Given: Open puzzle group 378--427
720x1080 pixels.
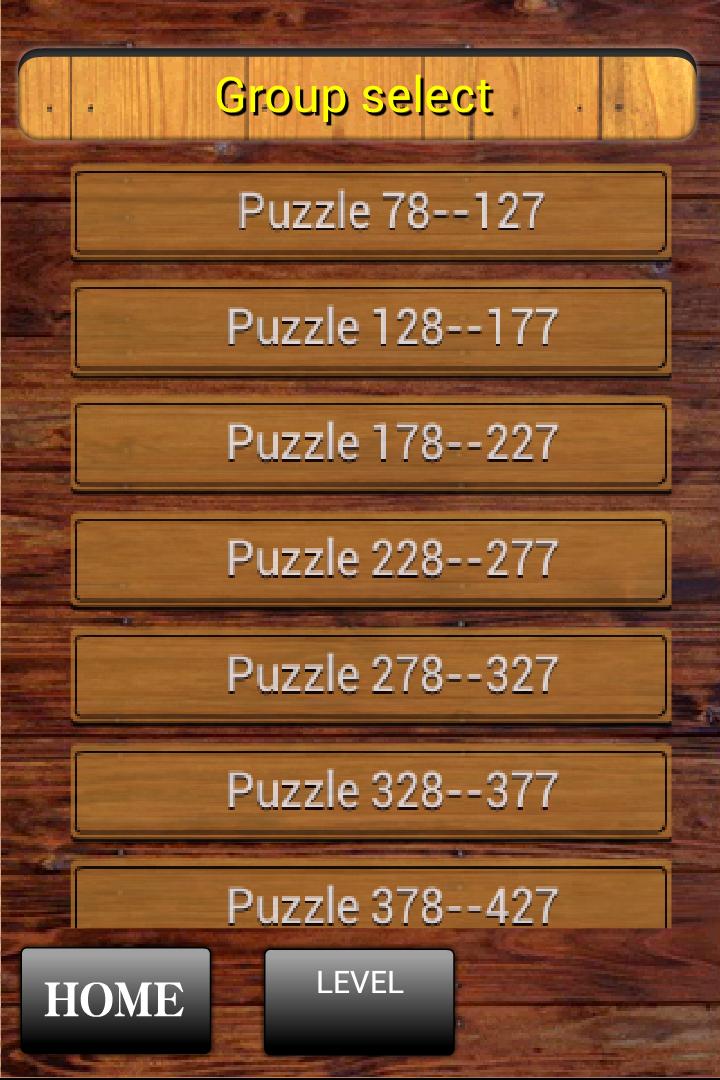Looking at the screenshot, I should coord(371,898).
